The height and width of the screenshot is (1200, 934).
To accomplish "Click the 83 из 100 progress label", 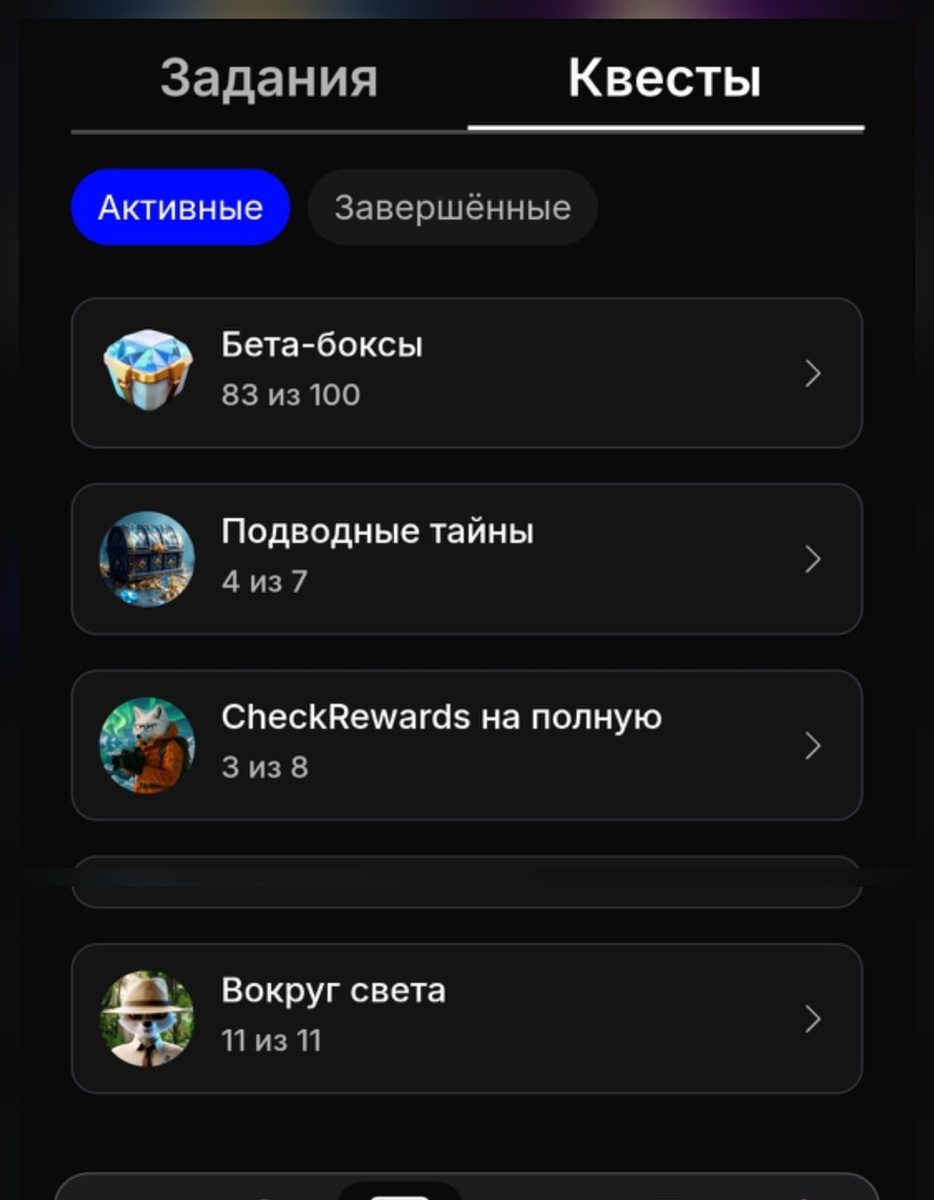I will (290, 394).
